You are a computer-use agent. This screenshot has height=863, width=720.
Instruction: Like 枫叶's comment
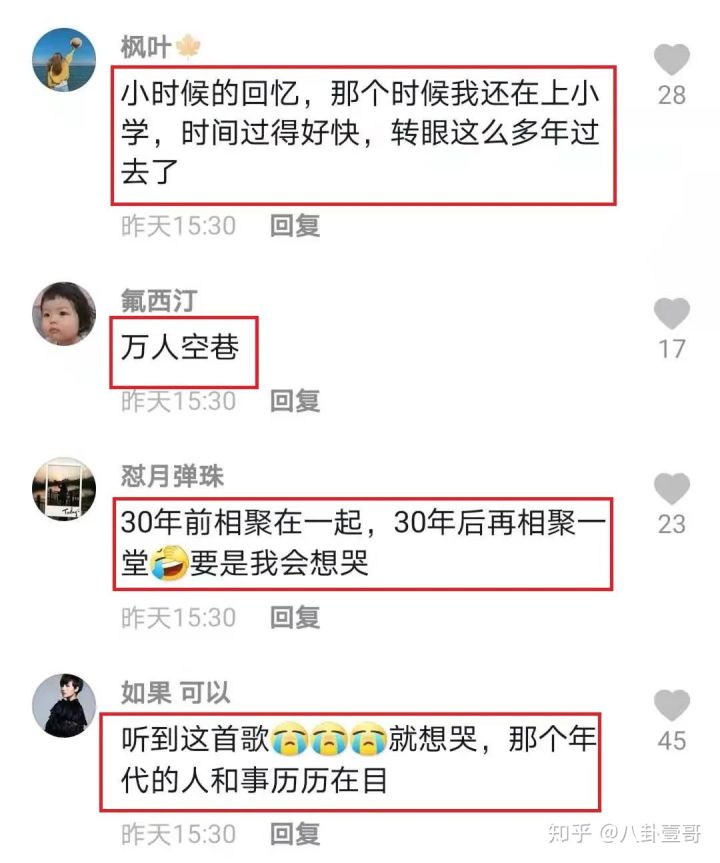[x=672, y=61]
